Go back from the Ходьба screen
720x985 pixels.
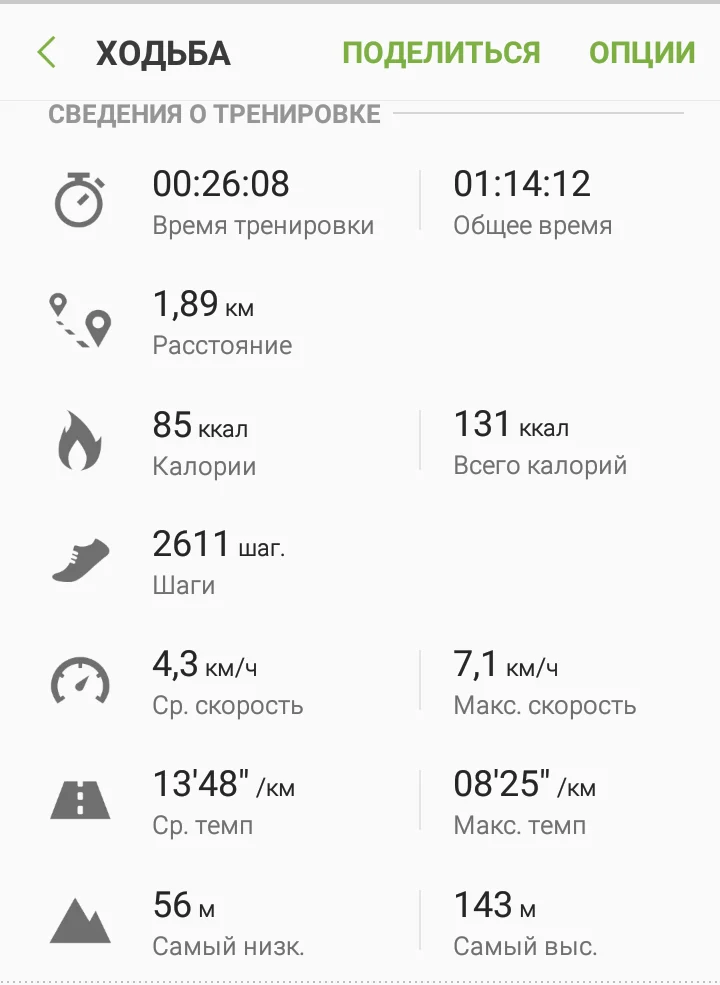point(46,53)
